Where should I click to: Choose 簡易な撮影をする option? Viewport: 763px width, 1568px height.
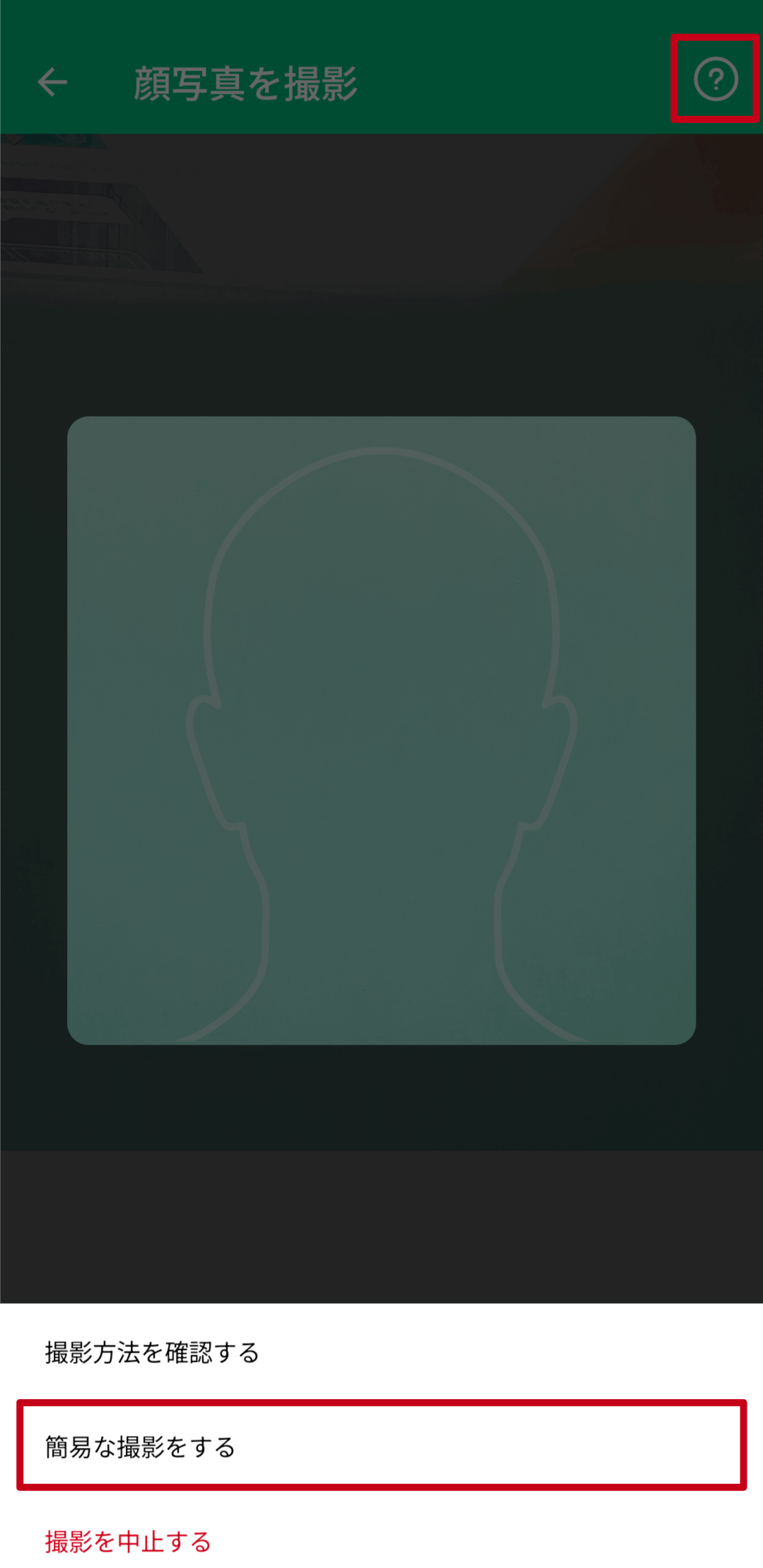[x=381, y=1446]
